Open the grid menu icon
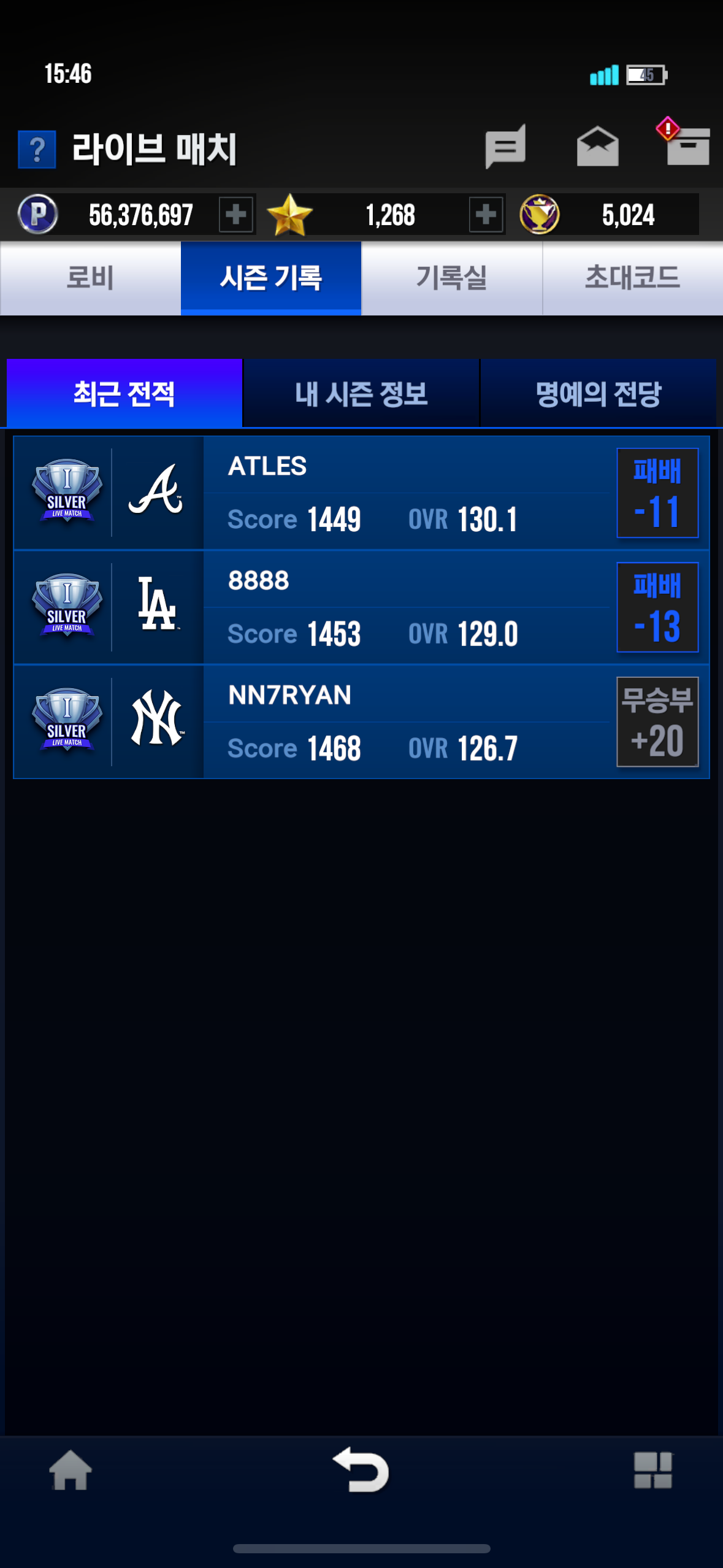Image resolution: width=723 pixels, height=1568 pixels. (x=652, y=1470)
